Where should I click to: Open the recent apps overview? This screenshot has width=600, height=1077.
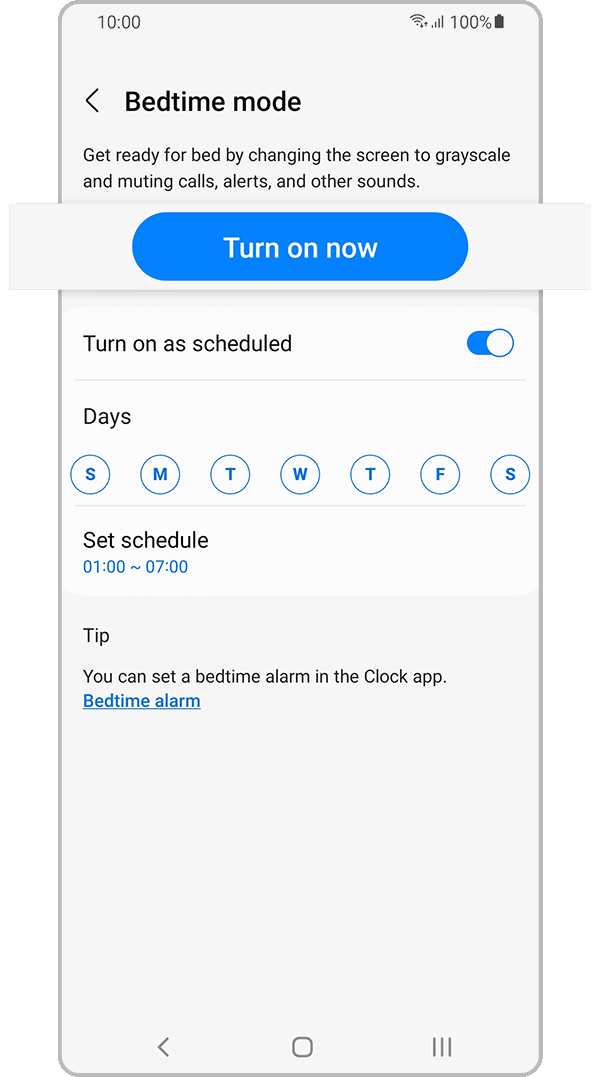coord(442,1047)
